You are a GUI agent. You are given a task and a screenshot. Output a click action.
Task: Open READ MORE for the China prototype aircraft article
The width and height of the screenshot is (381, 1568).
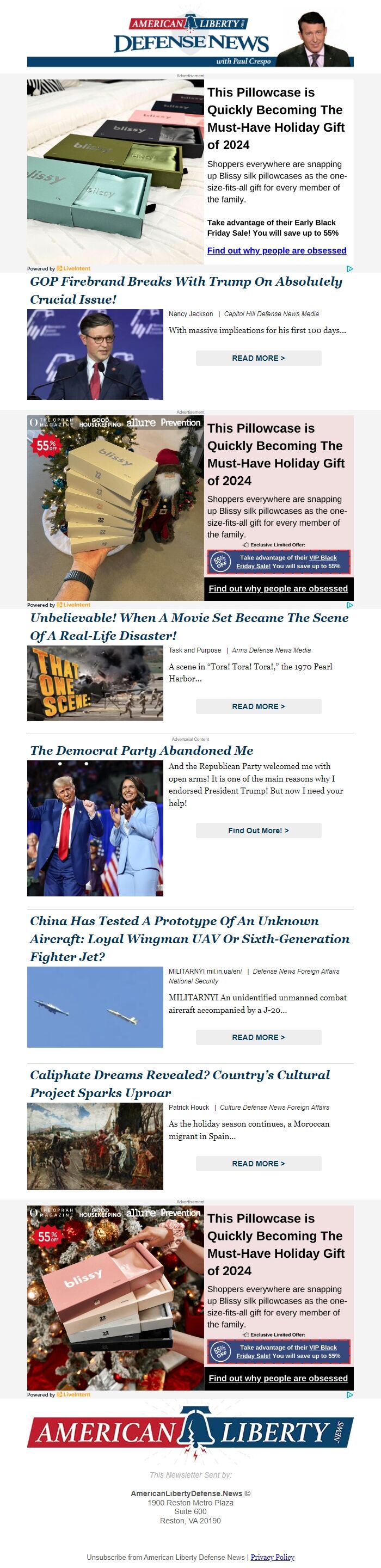point(258,1037)
